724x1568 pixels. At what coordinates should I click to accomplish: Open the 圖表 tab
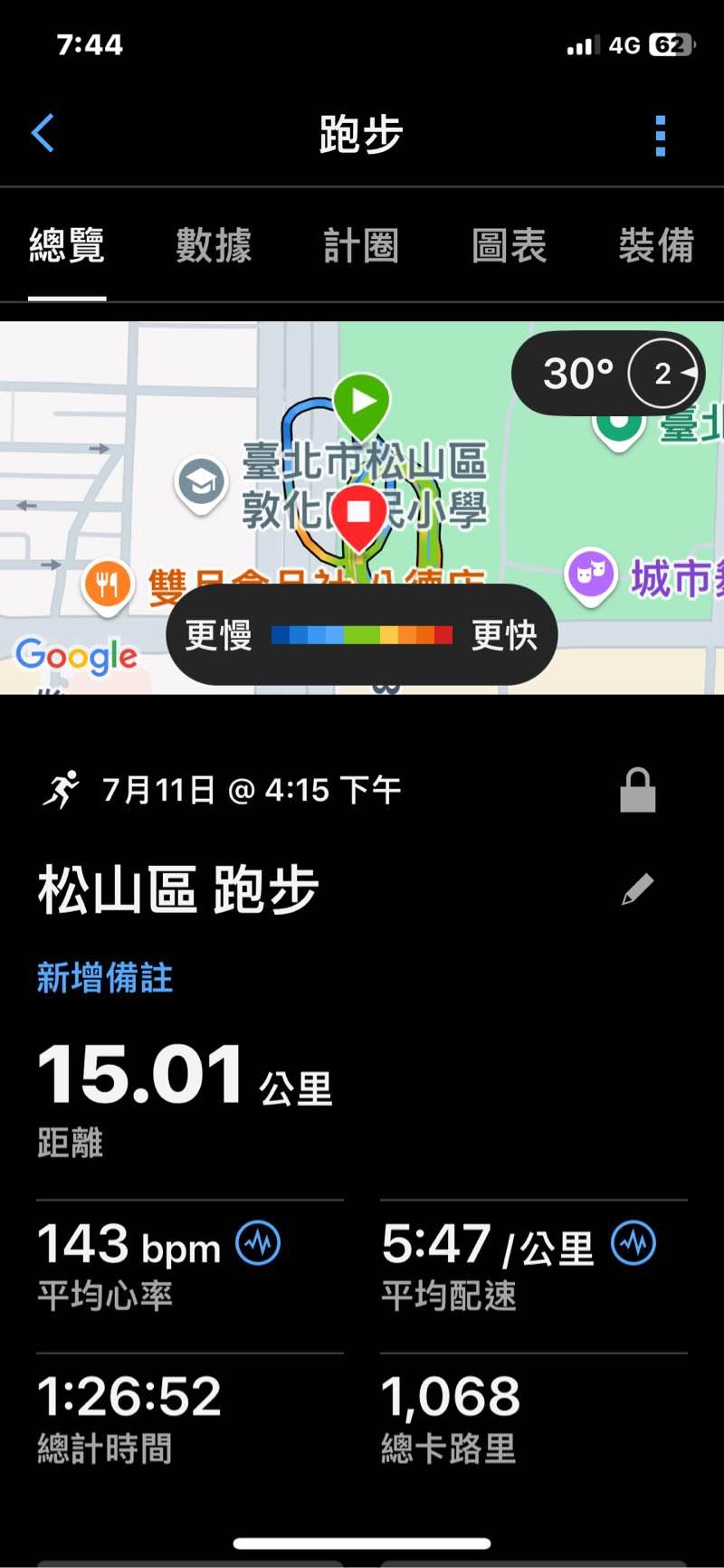[509, 246]
